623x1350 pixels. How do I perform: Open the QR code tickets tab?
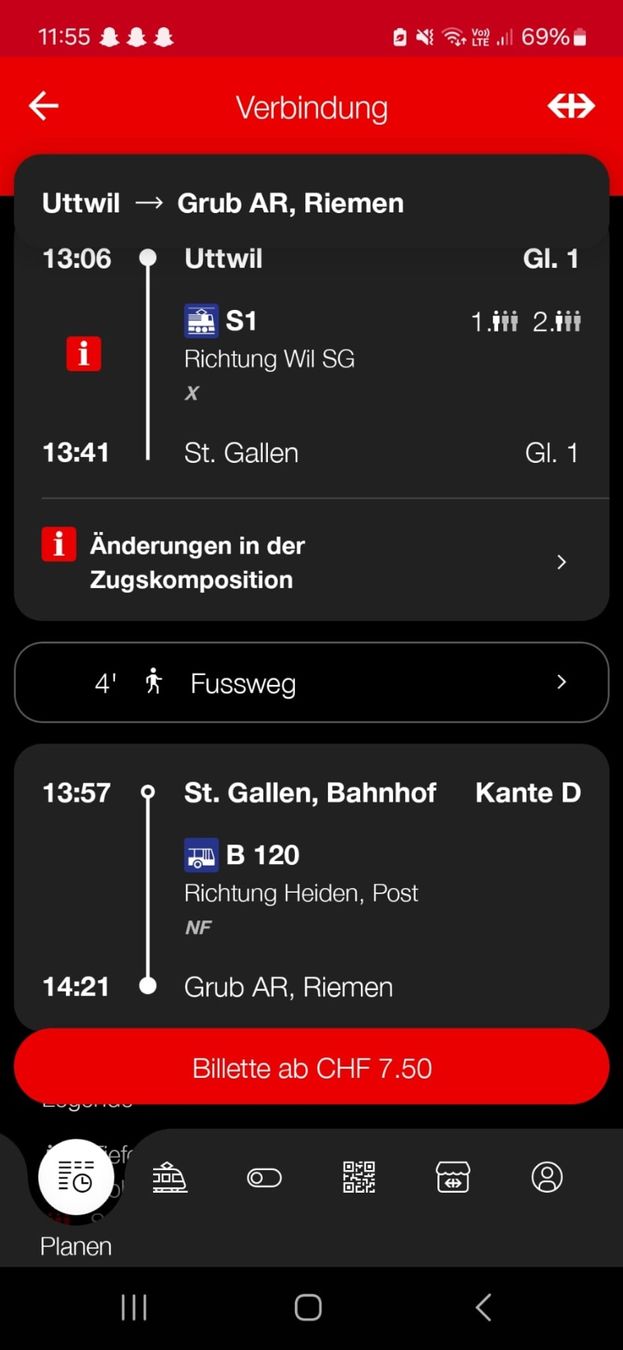click(359, 1177)
